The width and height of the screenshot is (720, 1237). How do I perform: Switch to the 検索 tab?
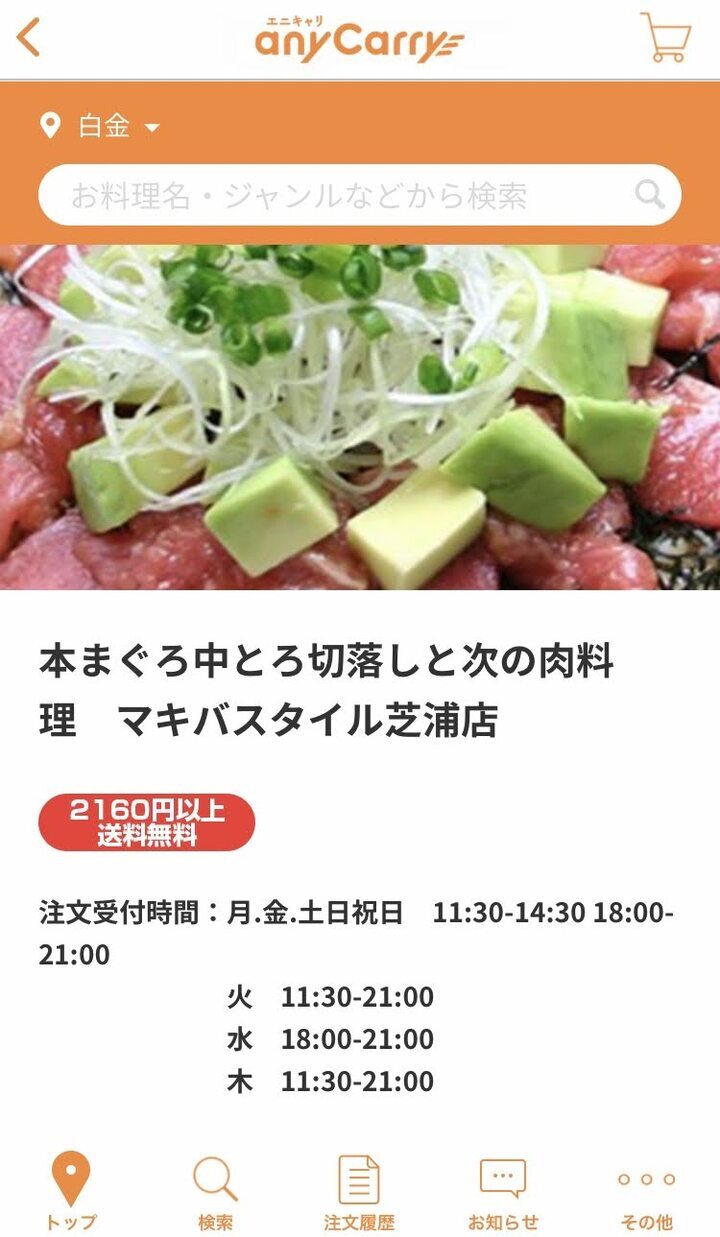[x=215, y=1190]
